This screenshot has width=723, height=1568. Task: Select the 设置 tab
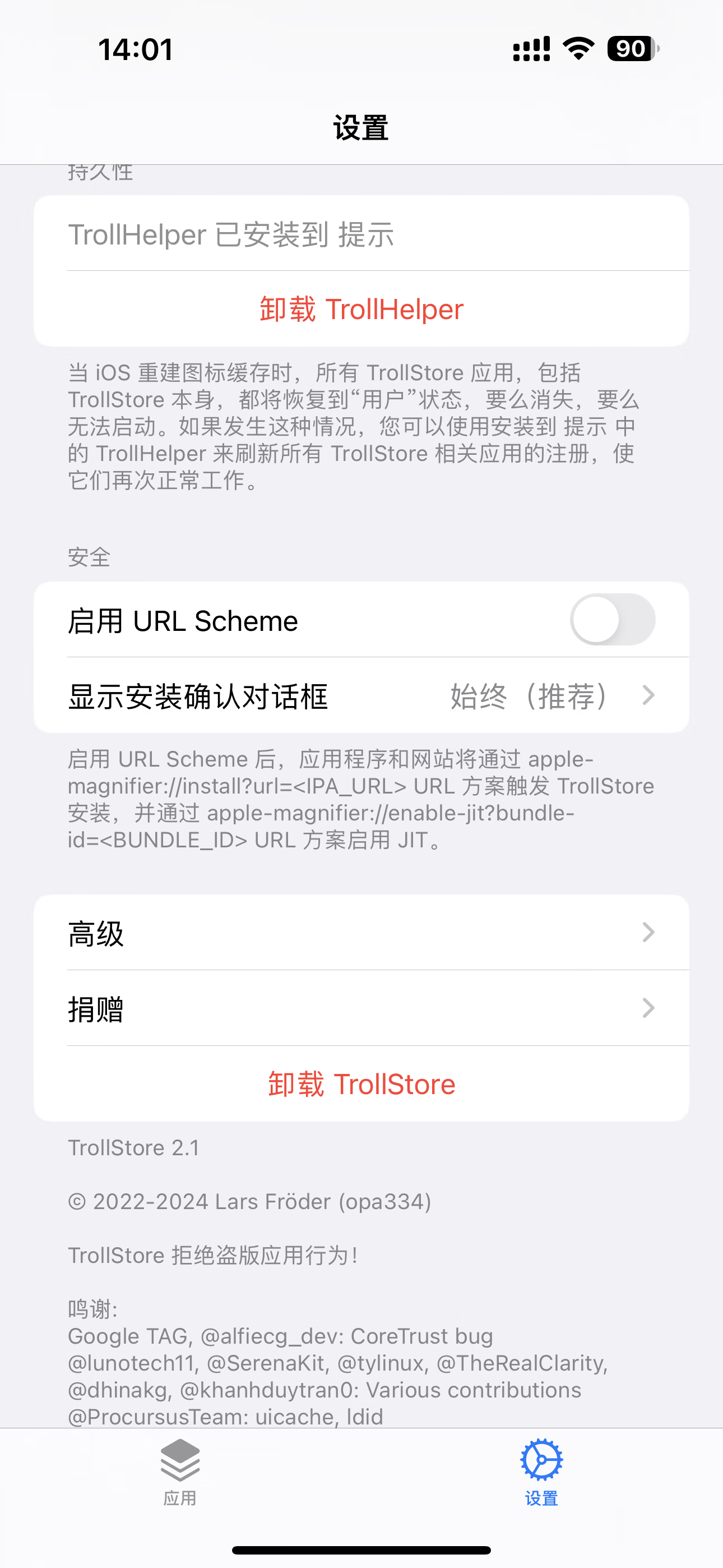click(541, 1472)
